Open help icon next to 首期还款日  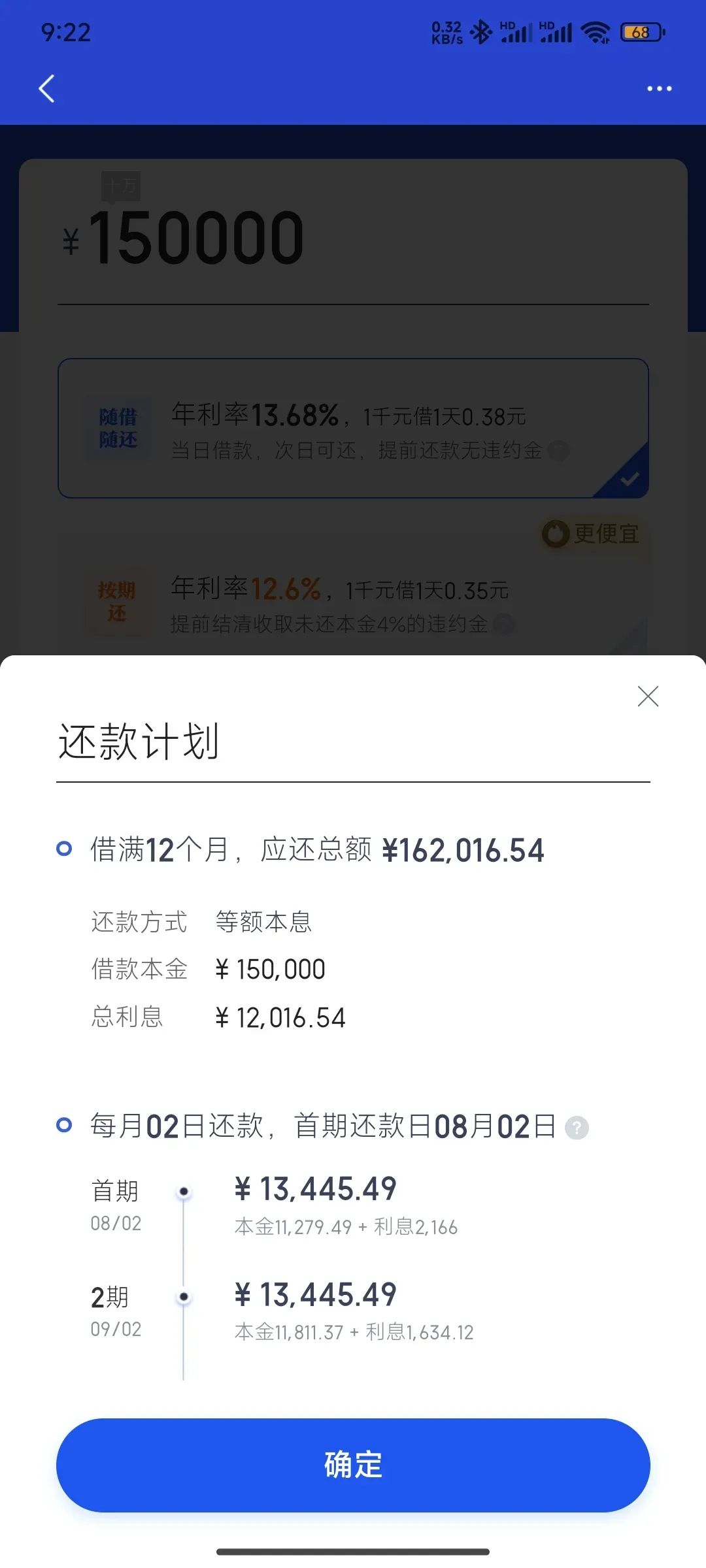coord(577,1128)
